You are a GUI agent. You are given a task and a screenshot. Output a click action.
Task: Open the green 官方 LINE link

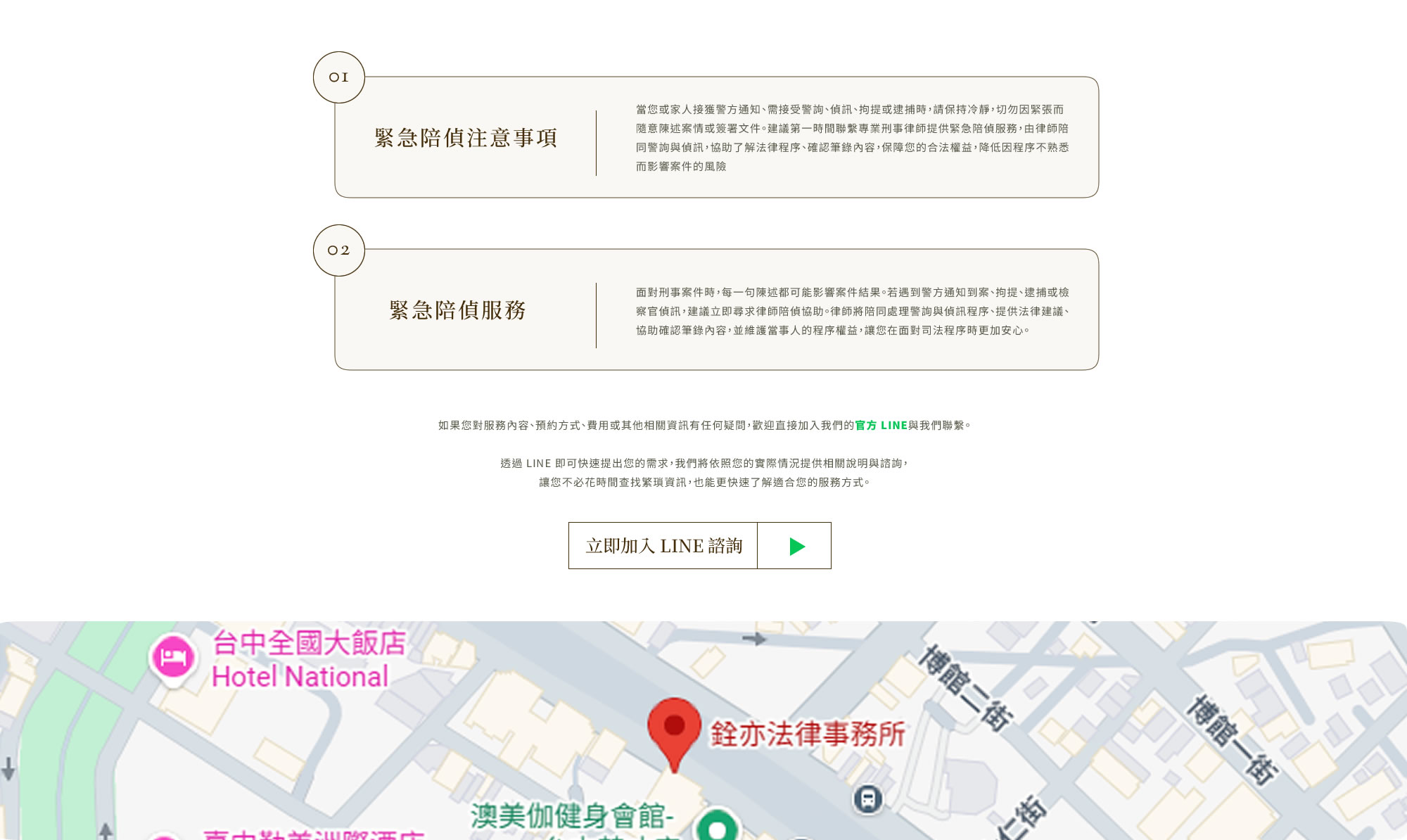tap(881, 425)
